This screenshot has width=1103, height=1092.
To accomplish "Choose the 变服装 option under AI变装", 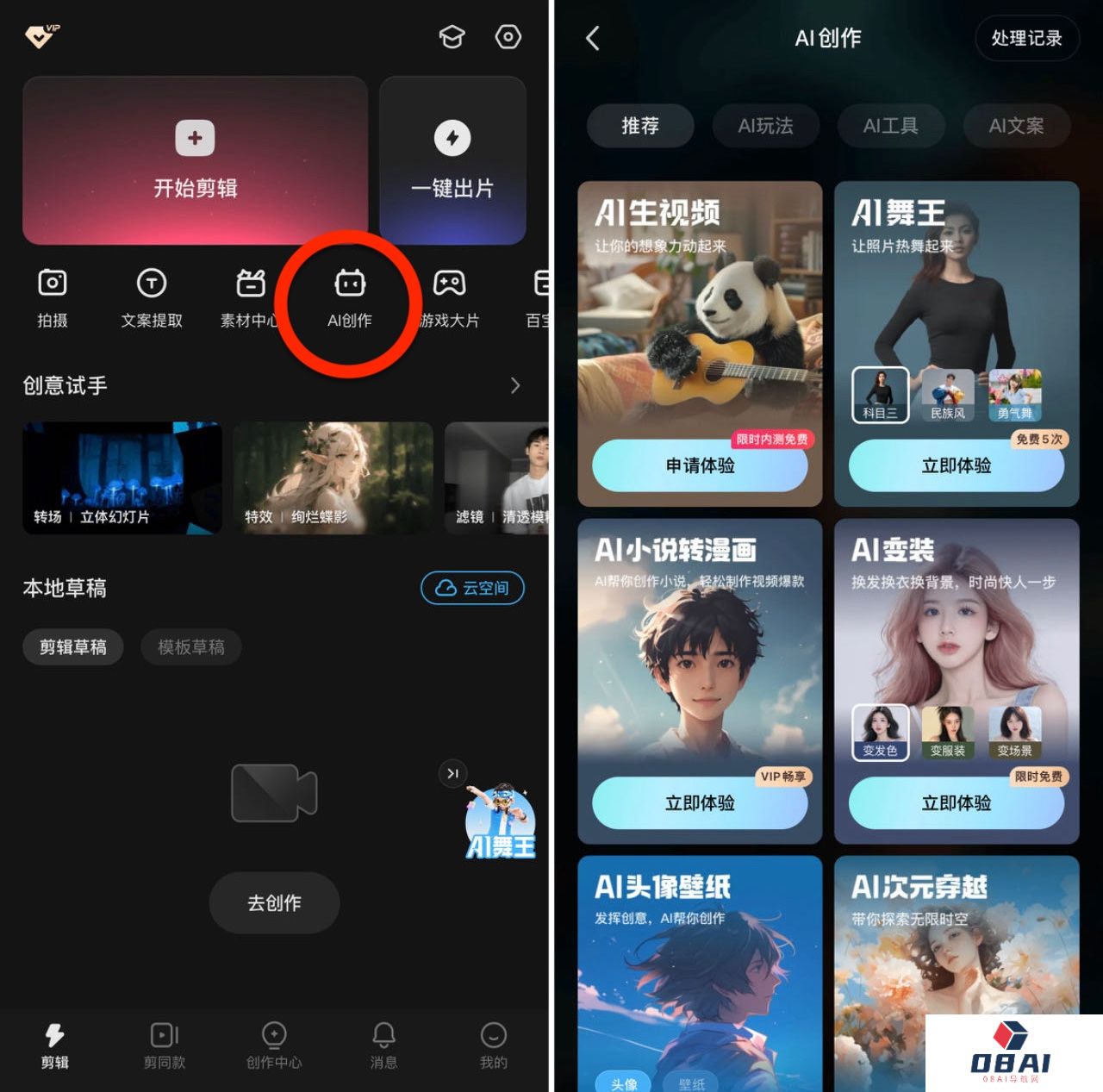I will point(948,733).
